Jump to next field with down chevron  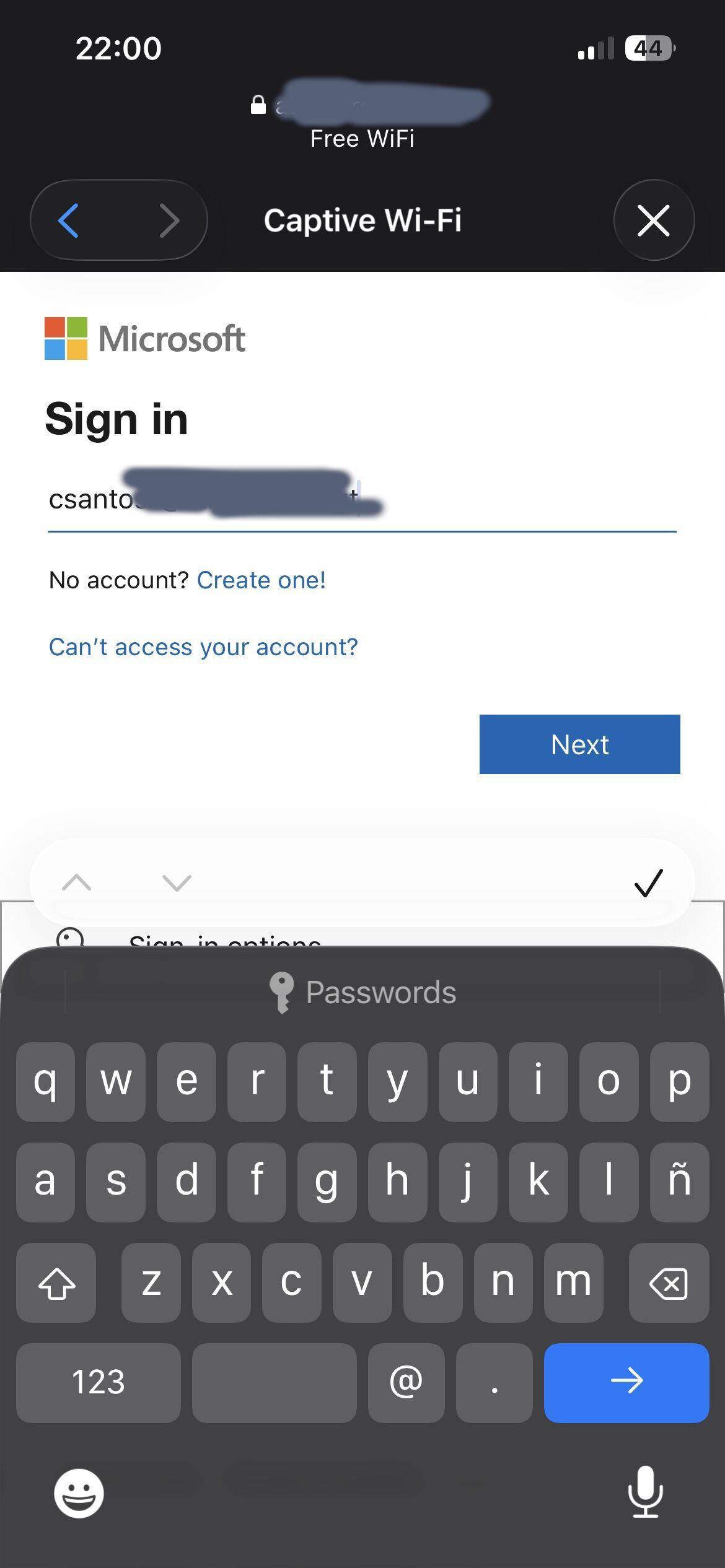177,882
